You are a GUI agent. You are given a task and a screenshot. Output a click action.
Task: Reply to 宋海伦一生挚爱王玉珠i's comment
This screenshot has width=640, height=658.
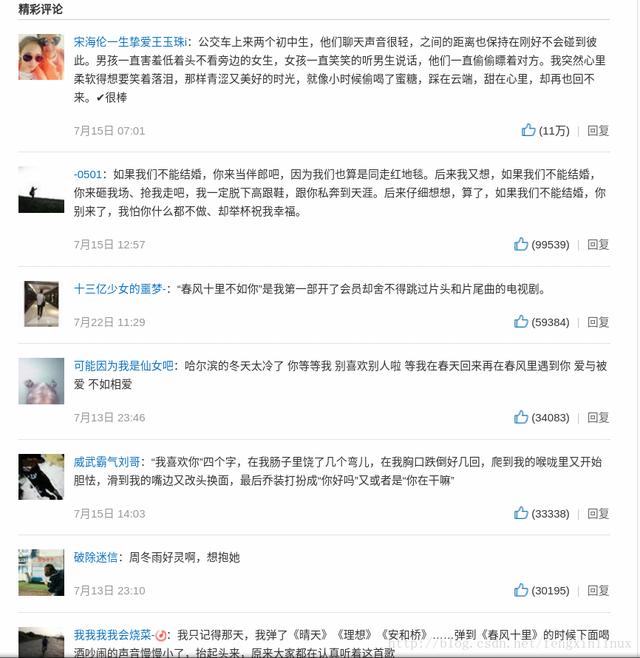click(x=598, y=130)
